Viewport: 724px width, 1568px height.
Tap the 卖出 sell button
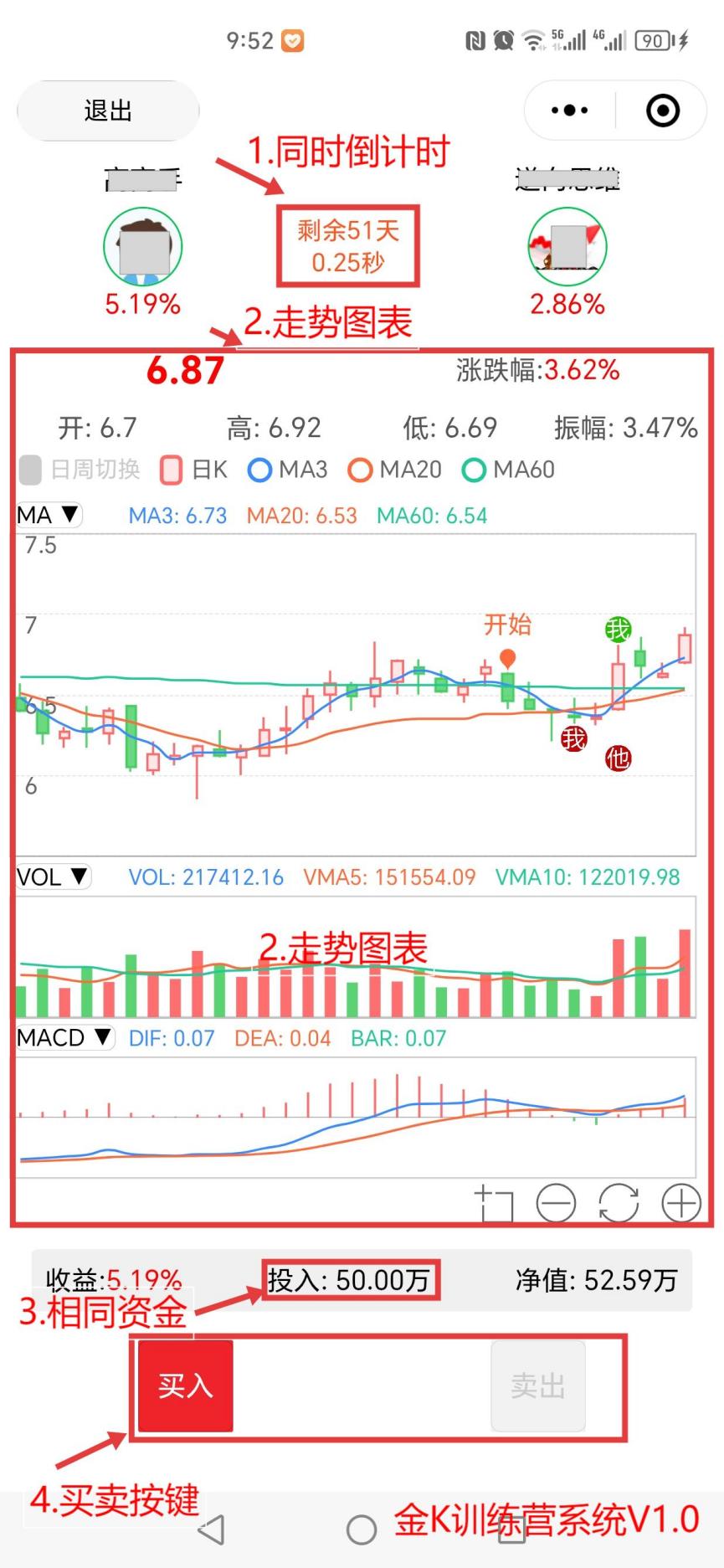[537, 1385]
